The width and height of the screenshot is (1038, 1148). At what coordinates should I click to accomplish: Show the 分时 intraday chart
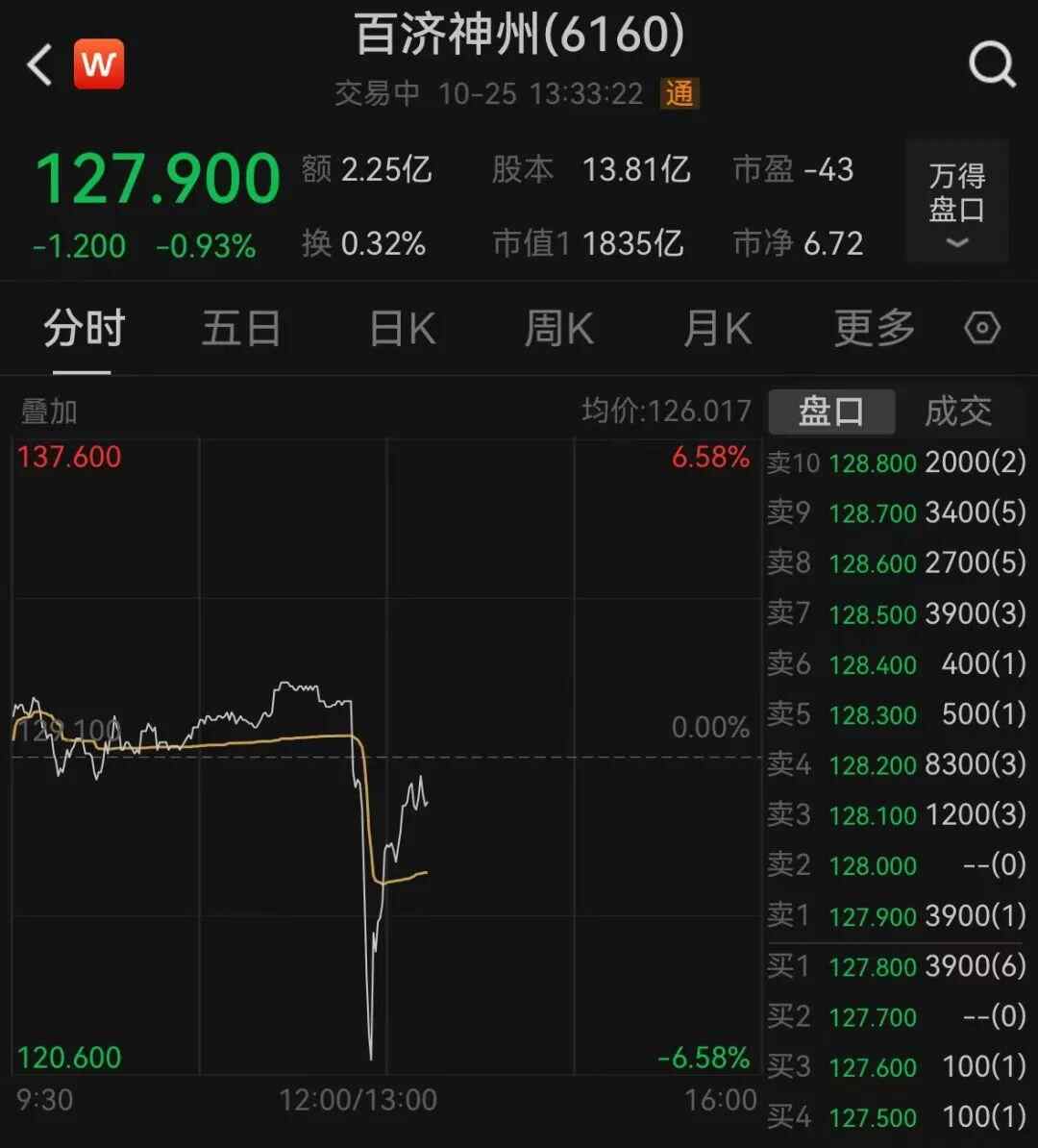pyautogui.click(x=84, y=329)
